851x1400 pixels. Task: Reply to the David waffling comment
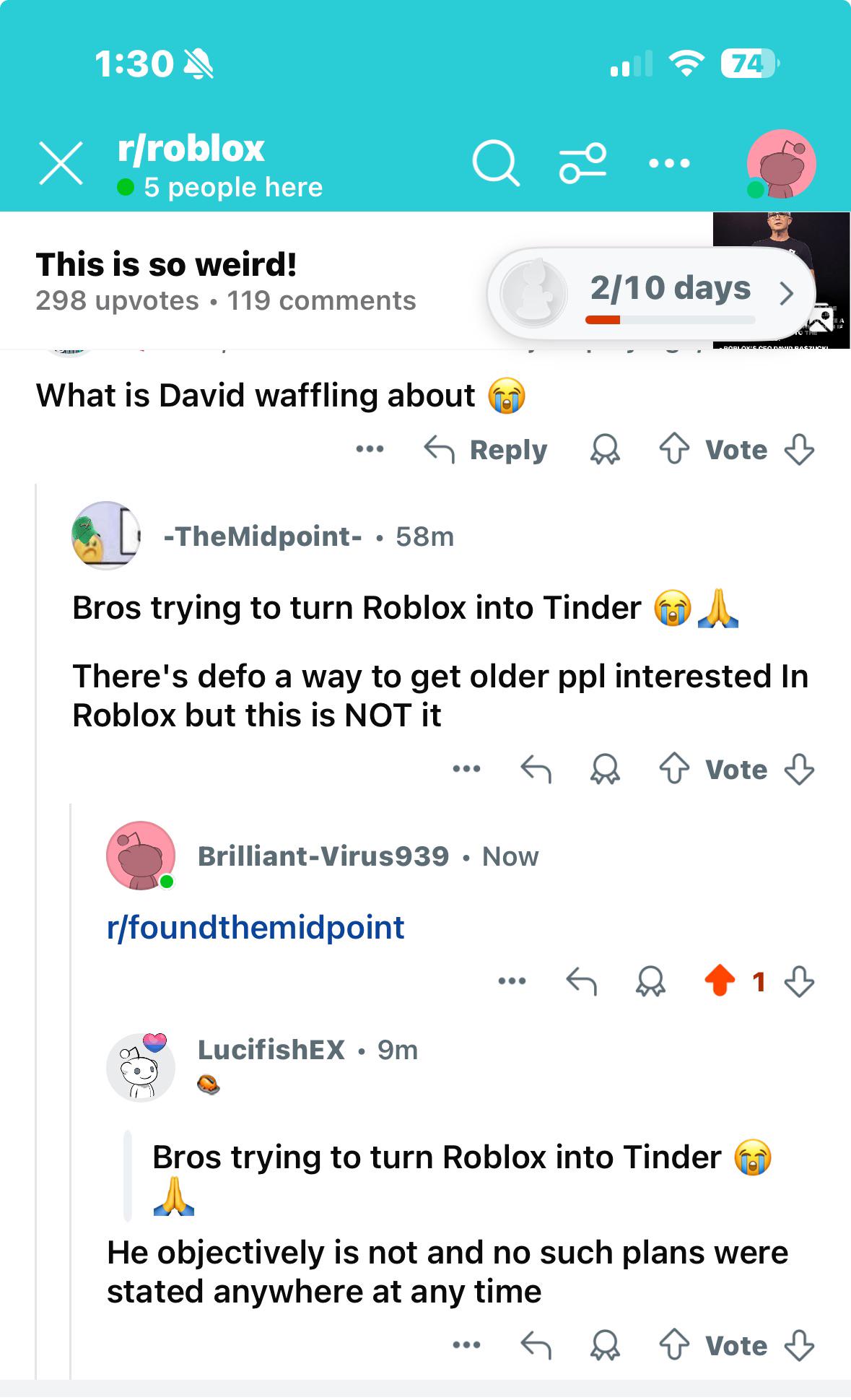486,450
